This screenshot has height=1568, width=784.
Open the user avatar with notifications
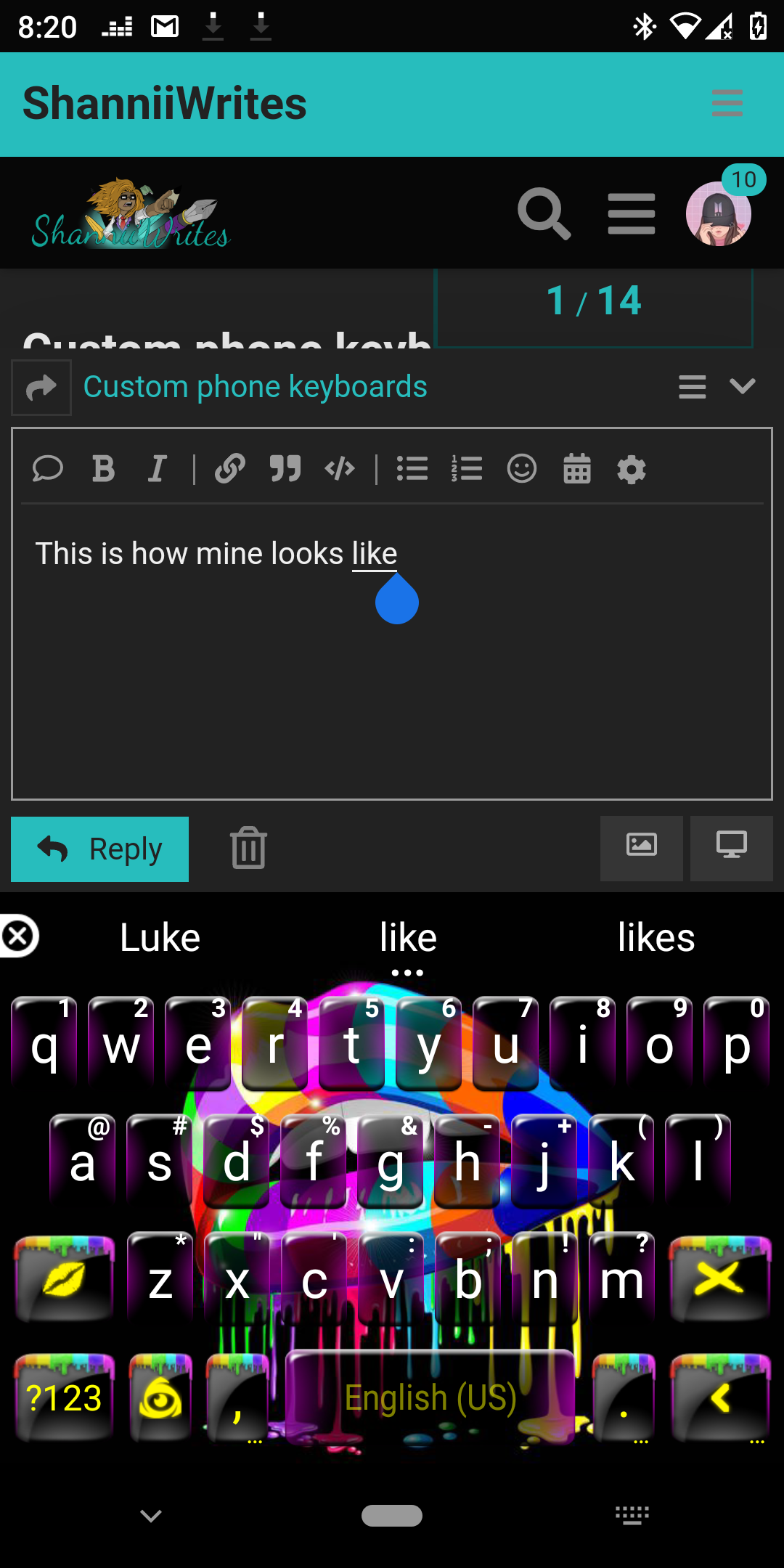(718, 213)
